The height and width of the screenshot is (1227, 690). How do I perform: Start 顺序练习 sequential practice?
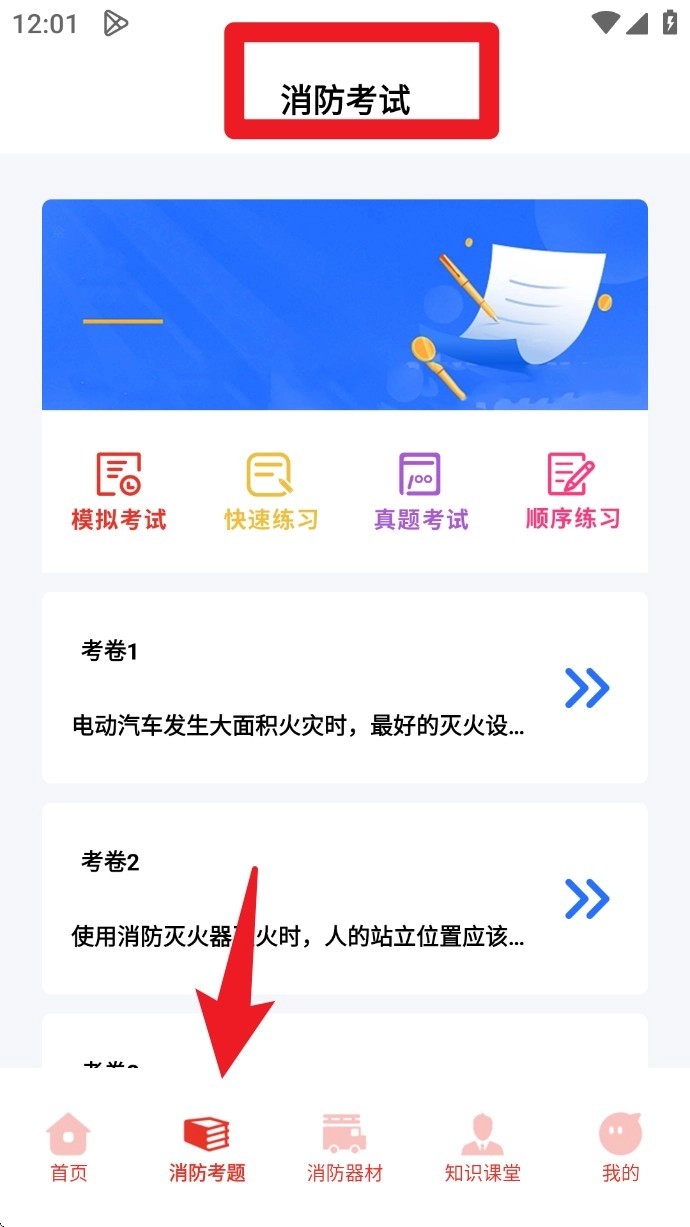click(572, 490)
